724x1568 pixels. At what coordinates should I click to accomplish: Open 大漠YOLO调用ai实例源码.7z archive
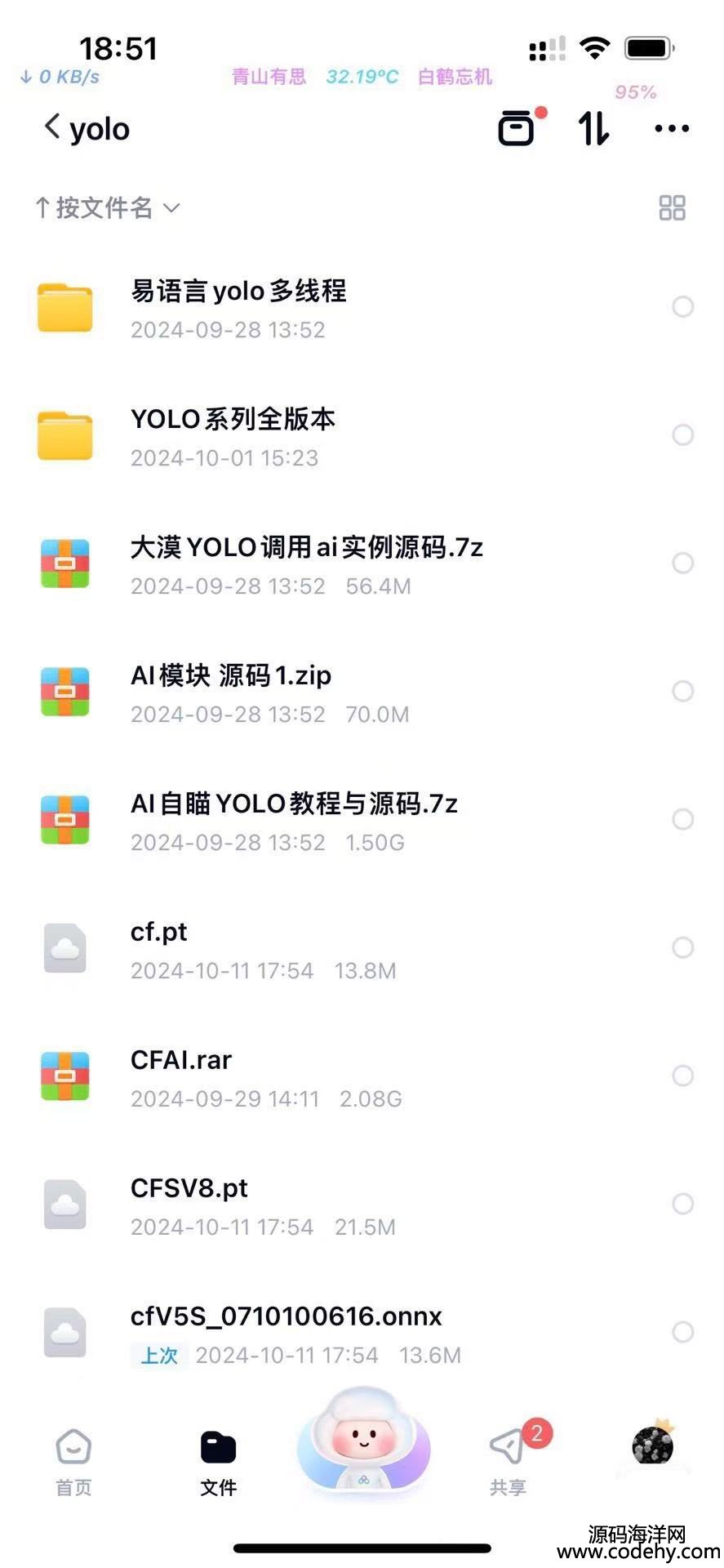point(306,563)
